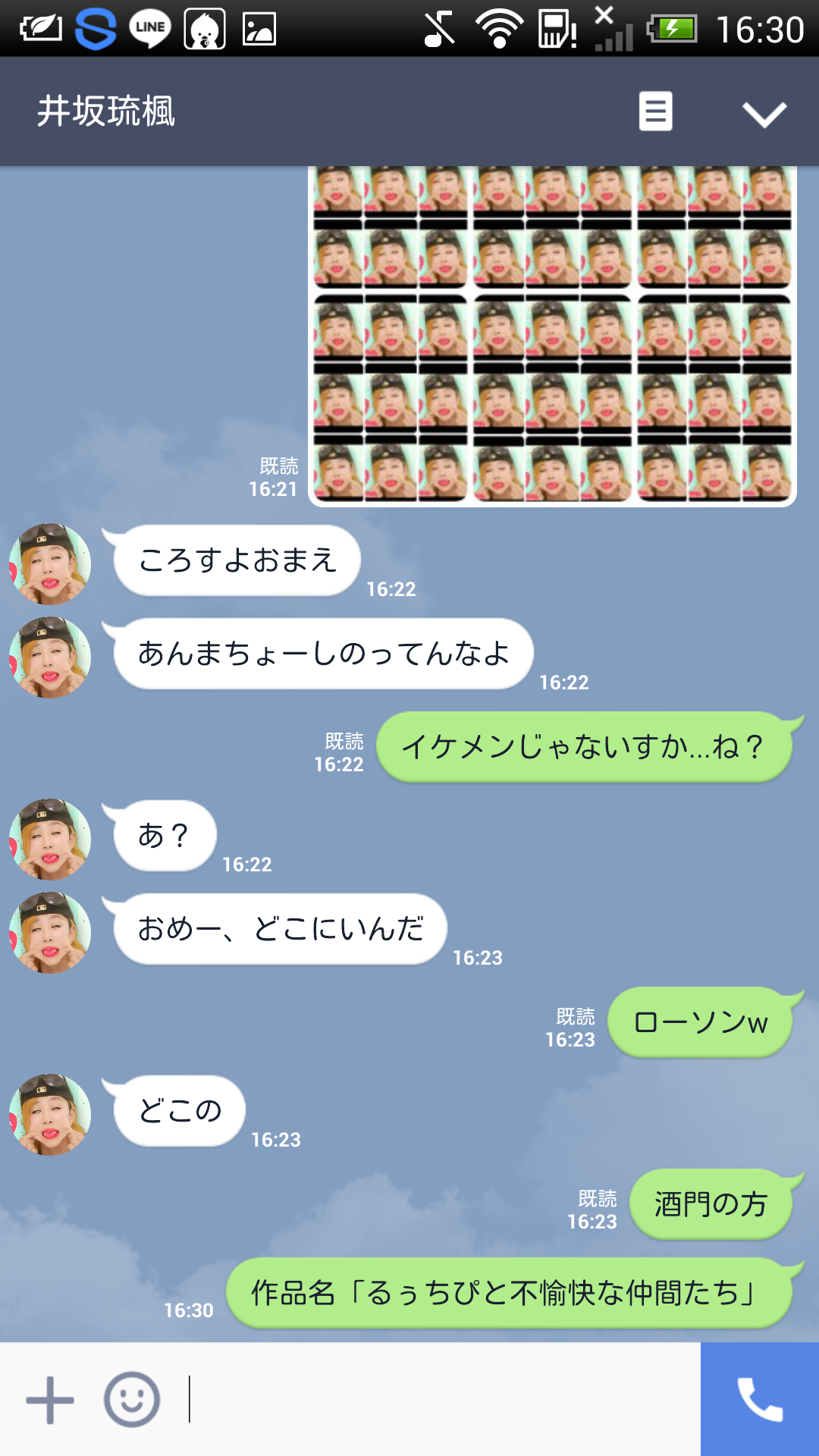The image size is (819, 1456).
Task: Expand the chat options chevron menu
Action: click(x=764, y=114)
